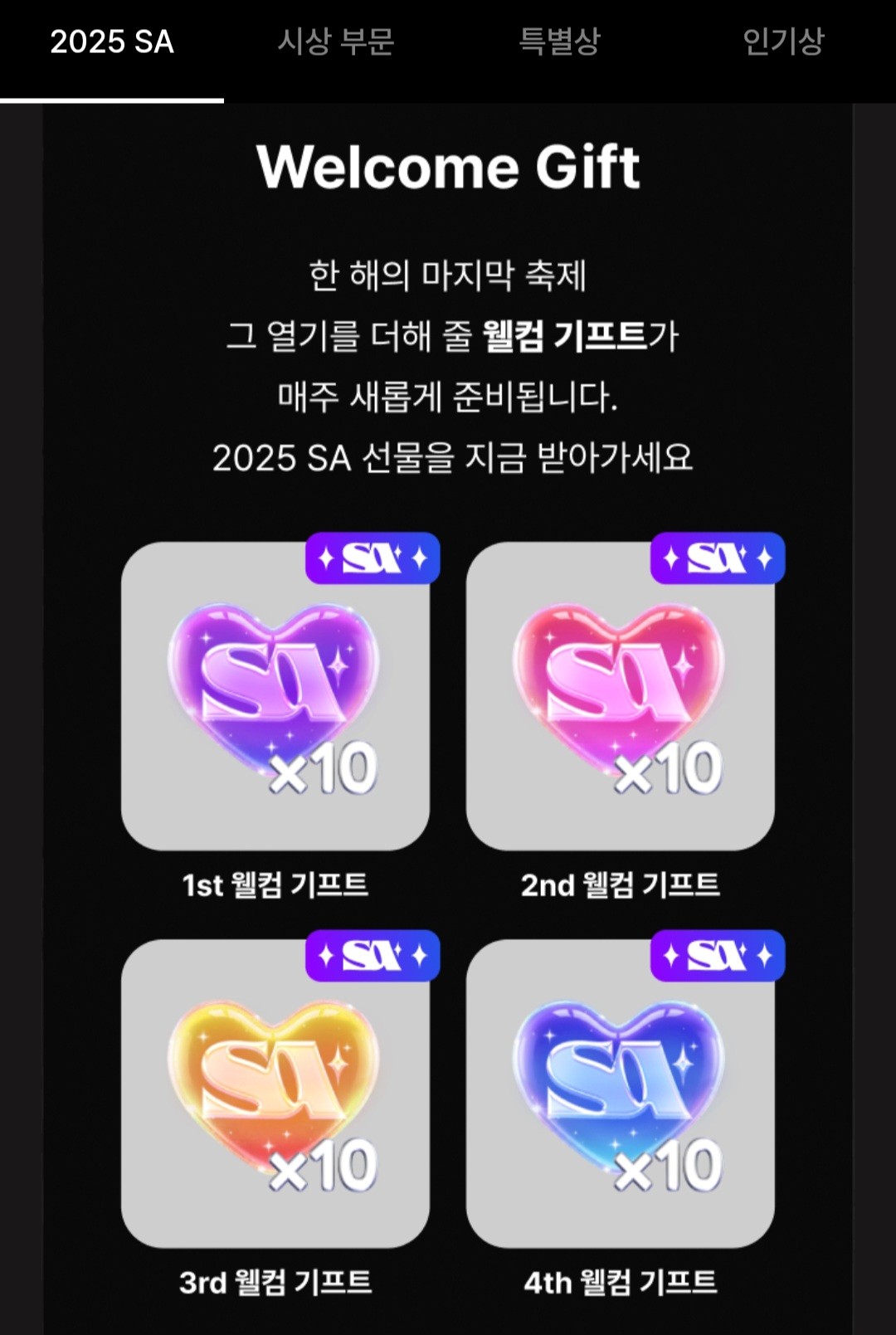This screenshot has width=896, height=1335.
Task: Open the 2nd 웰컴 기프트 card
Action: pos(621,697)
